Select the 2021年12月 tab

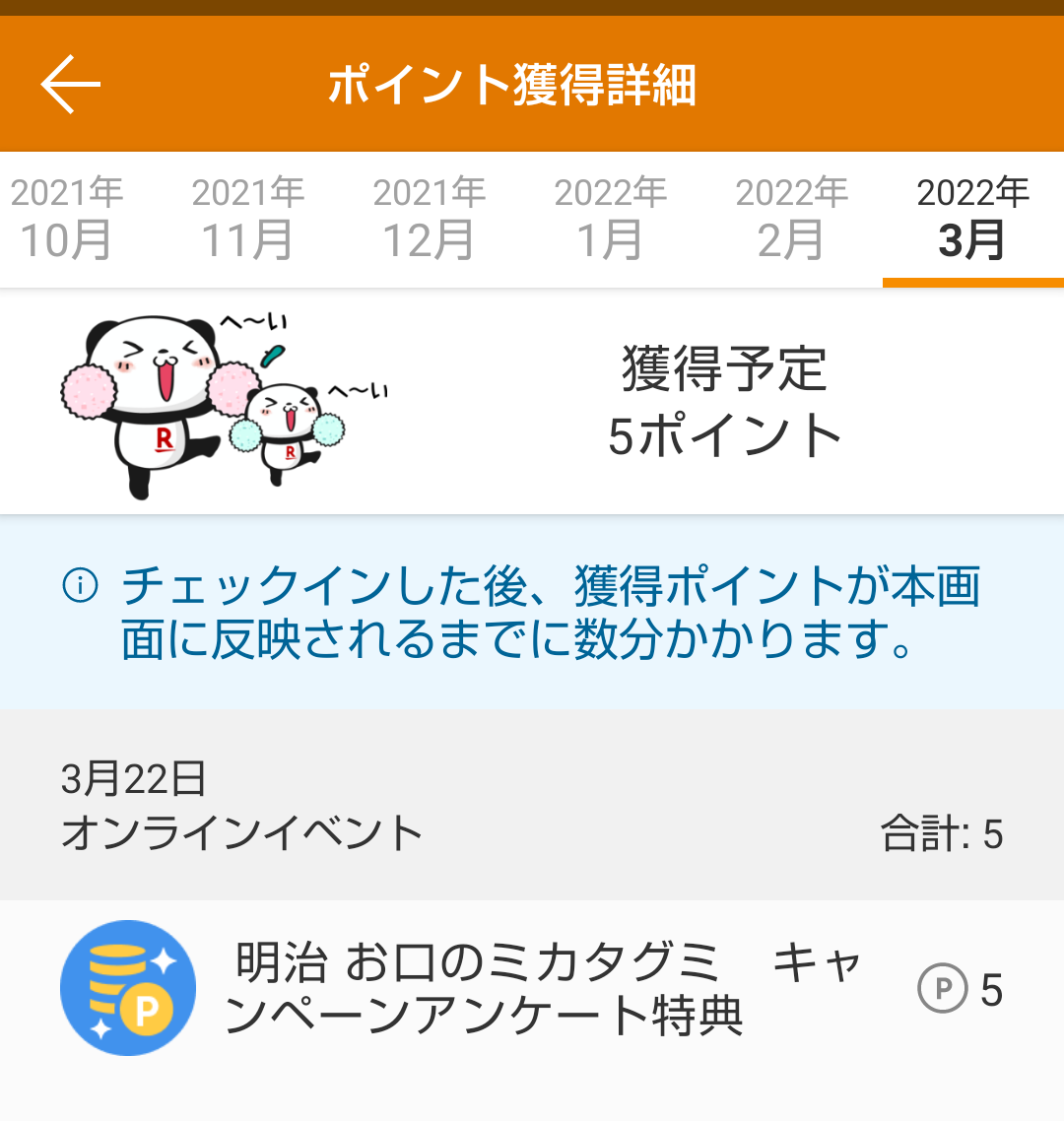[x=430, y=219]
